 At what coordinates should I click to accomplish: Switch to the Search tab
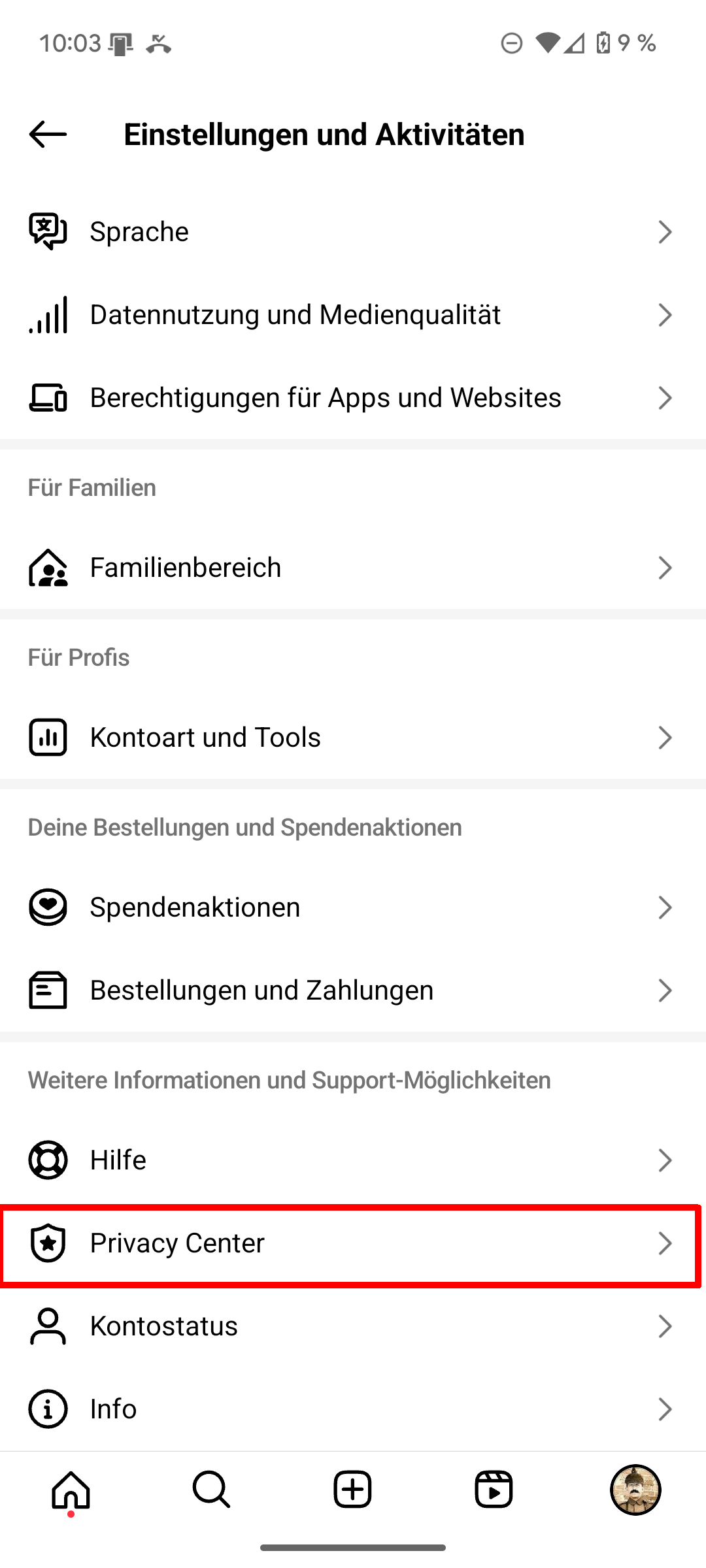point(212,1490)
